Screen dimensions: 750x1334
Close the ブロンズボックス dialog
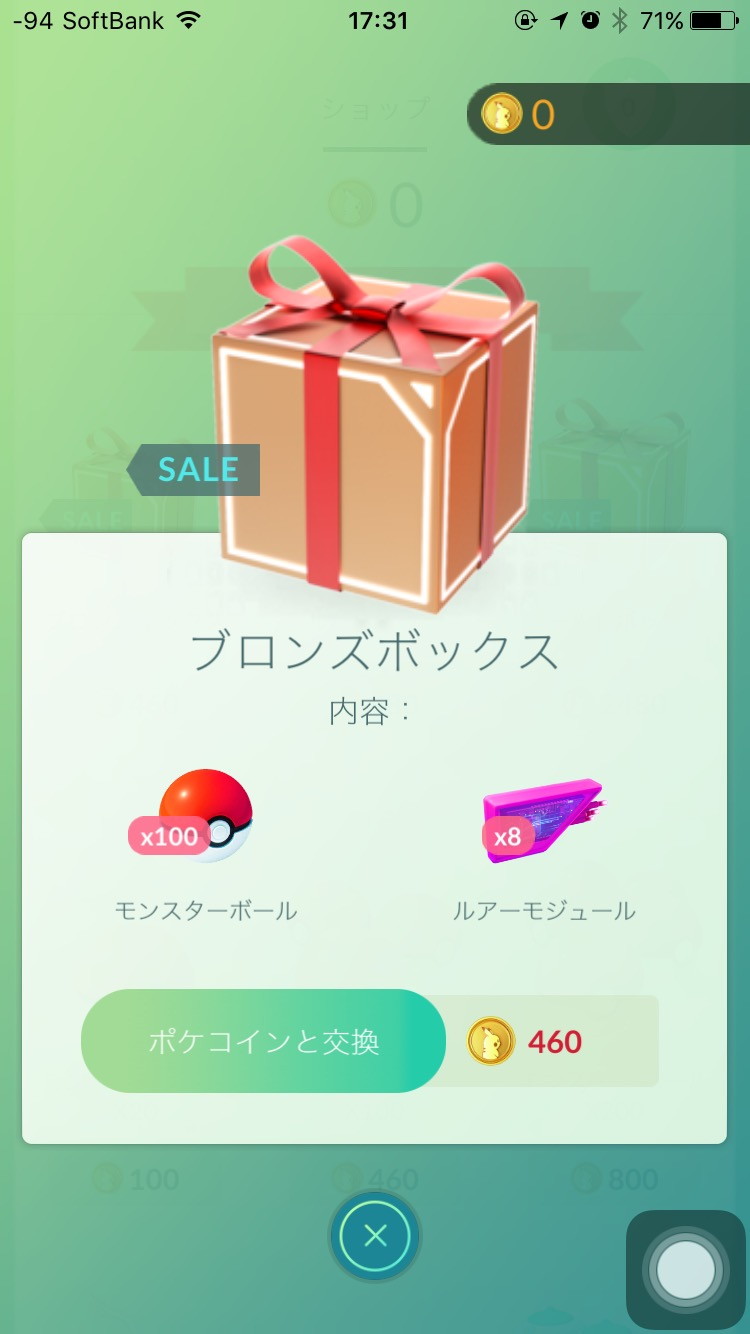[x=375, y=1237]
